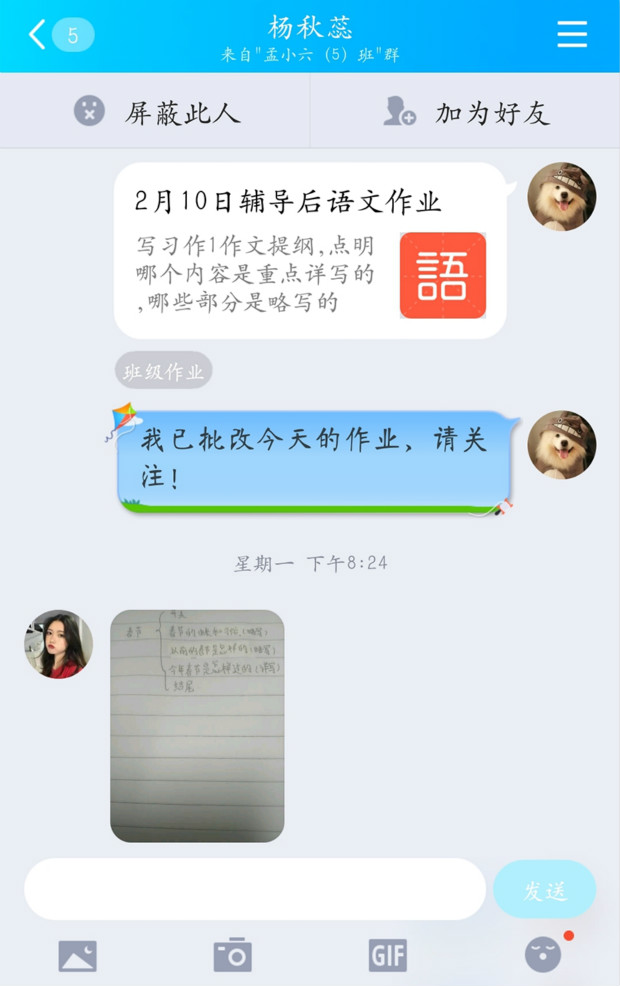
Task: Tap the 班级作业 label chip
Action: pos(163,372)
